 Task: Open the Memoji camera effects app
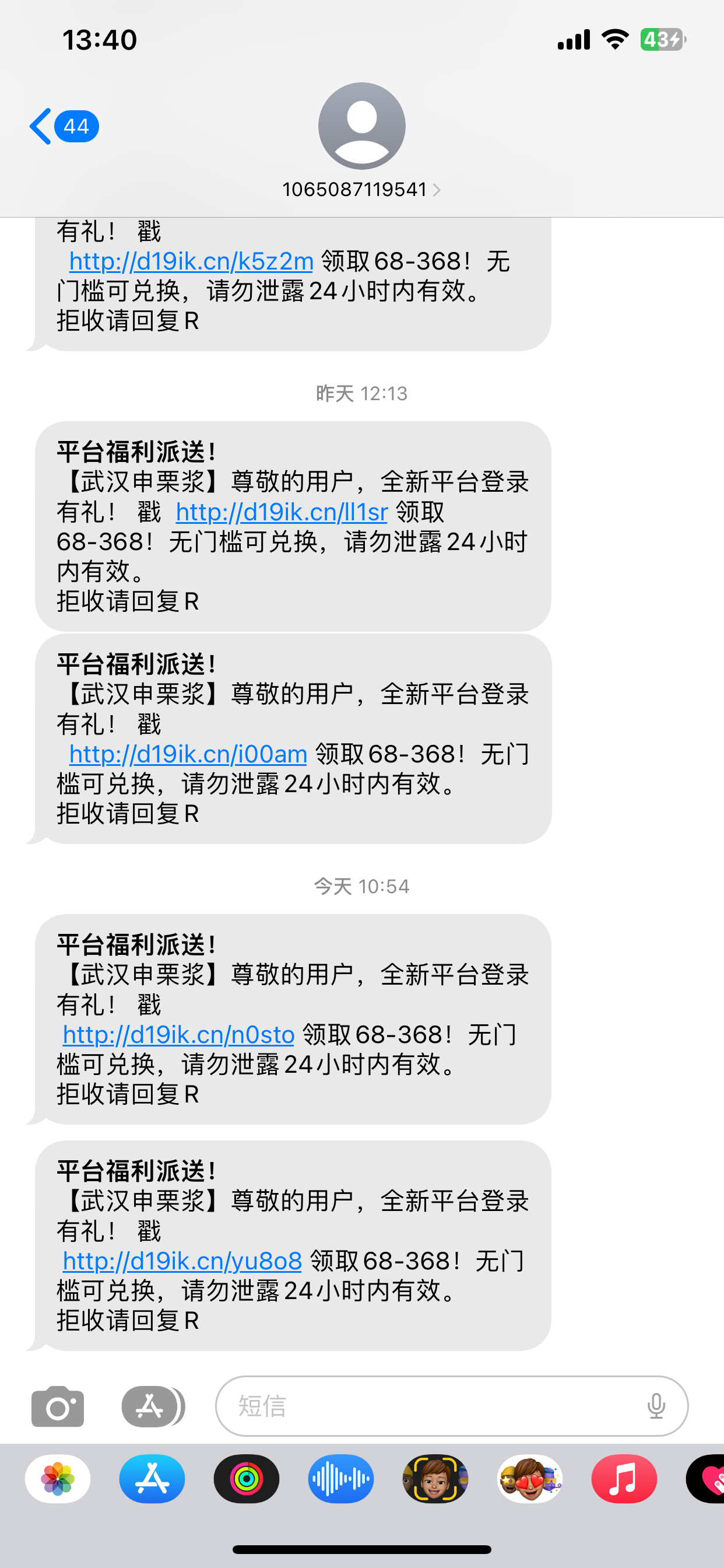[x=435, y=1479]
